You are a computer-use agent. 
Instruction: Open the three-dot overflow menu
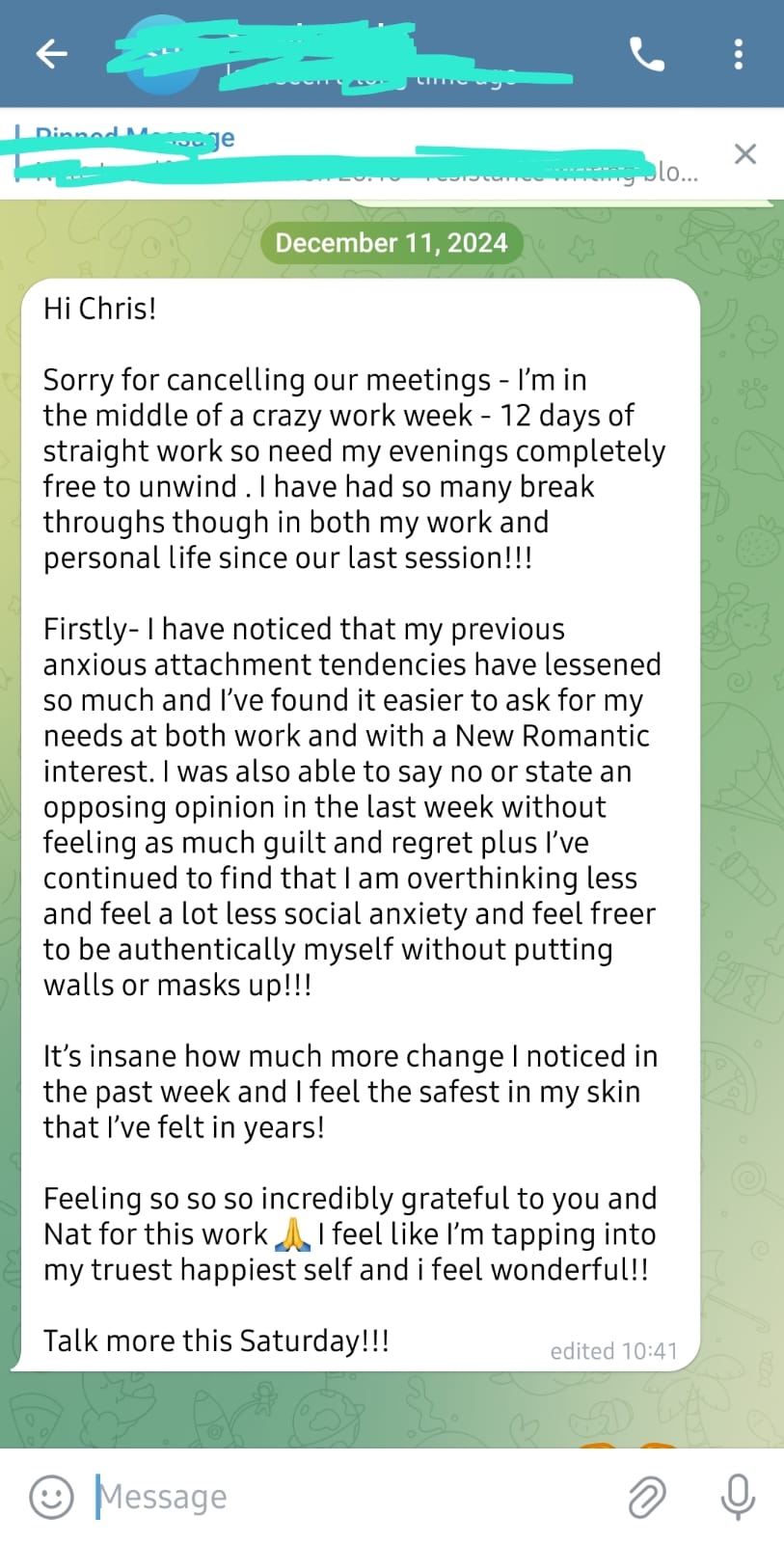click(738, 54)
